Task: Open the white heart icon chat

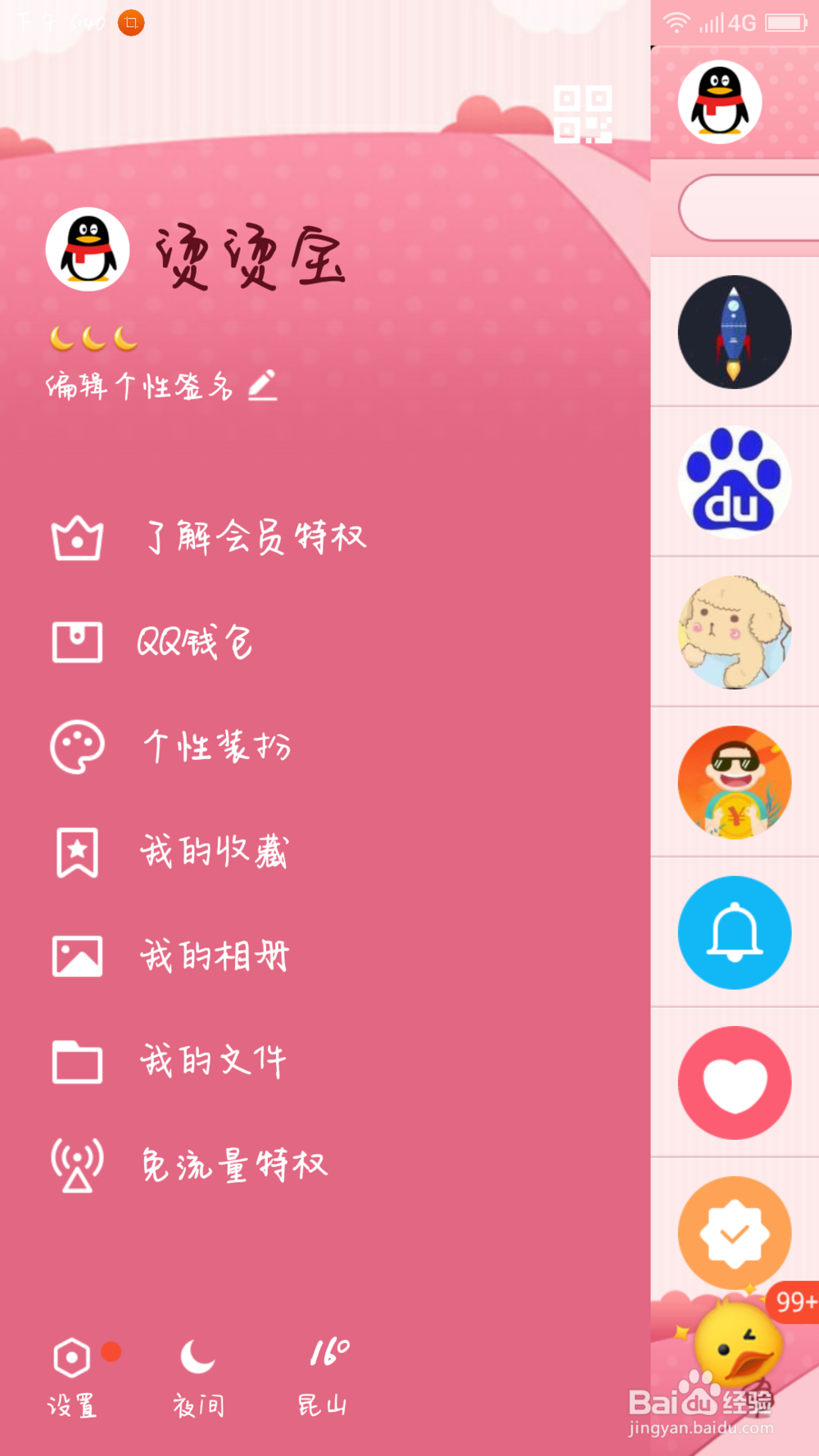Action: pyautogui.click(x=734, y=1083)
